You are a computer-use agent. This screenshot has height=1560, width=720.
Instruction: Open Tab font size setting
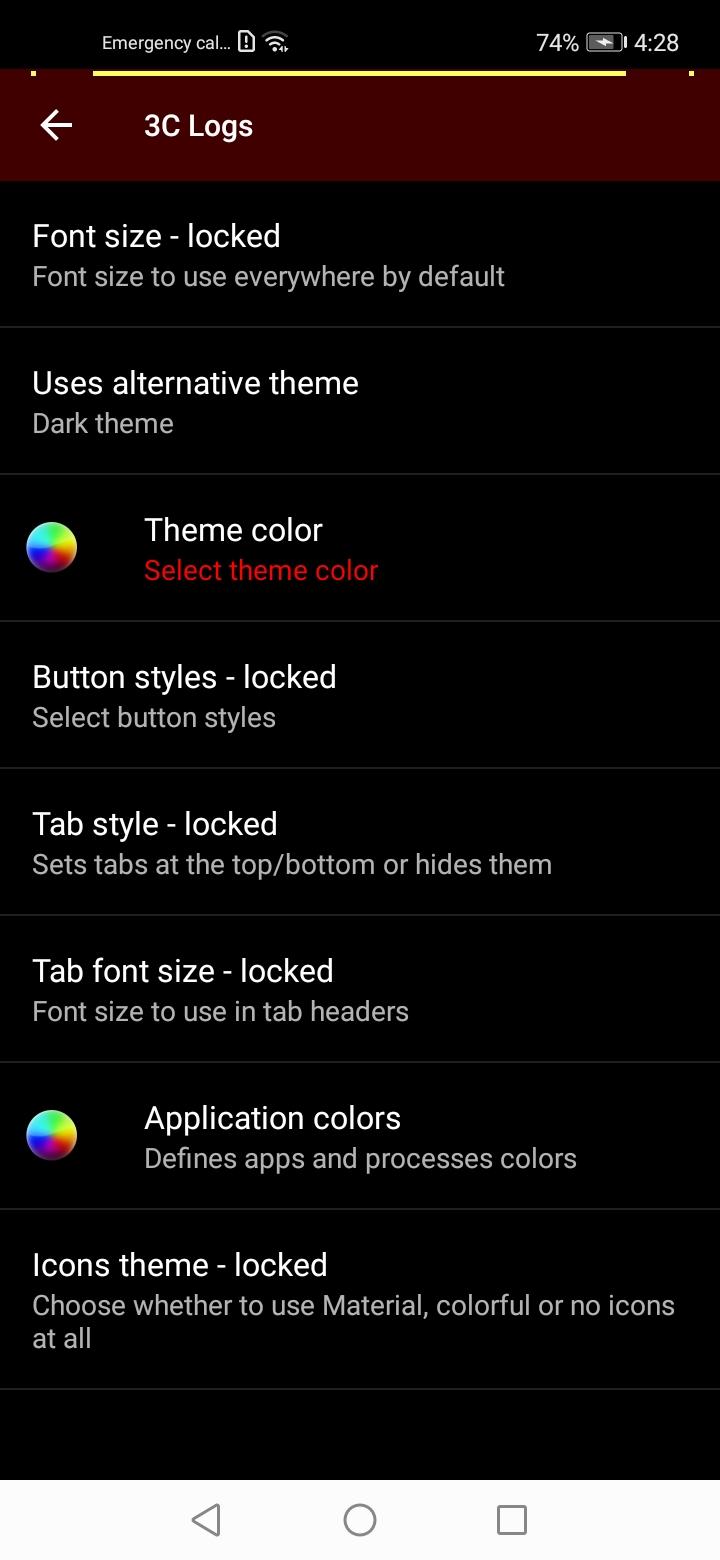(x=360, y=989)
